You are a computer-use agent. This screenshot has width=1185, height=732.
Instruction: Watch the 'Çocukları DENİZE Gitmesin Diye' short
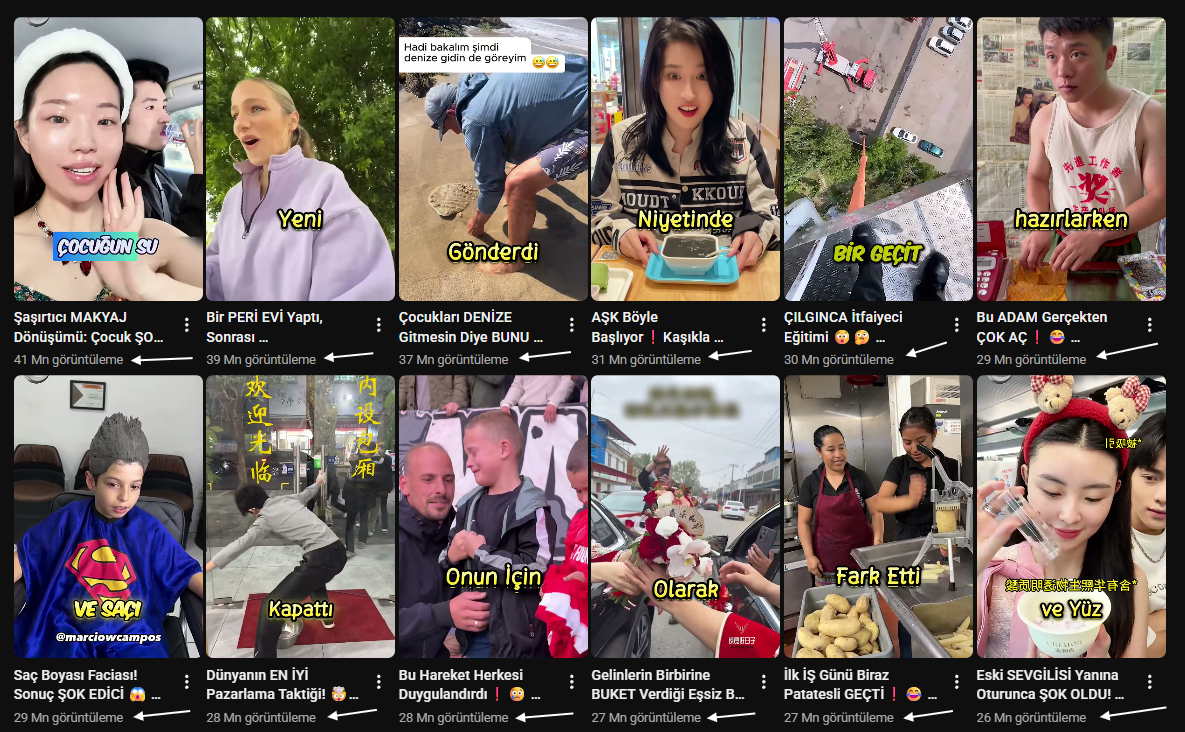pos(493,159)
